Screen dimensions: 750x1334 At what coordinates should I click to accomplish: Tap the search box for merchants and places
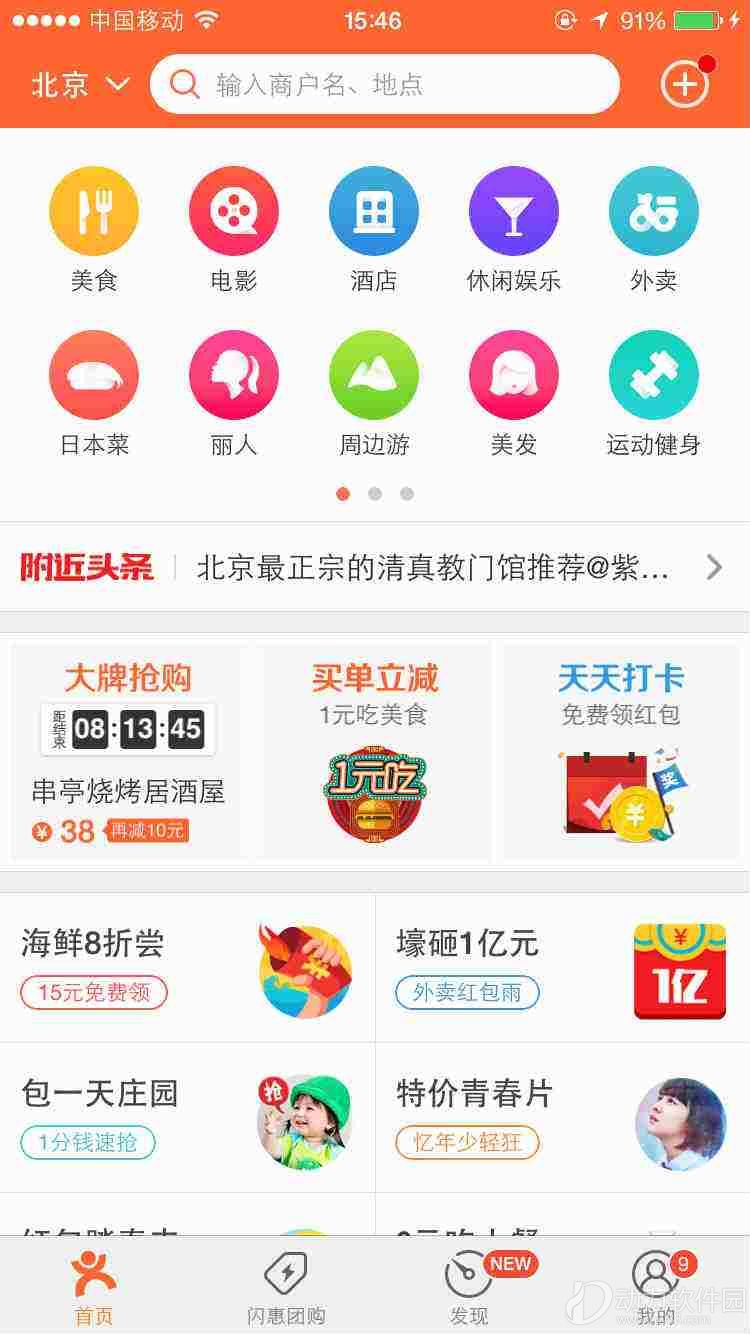[385, 85]
